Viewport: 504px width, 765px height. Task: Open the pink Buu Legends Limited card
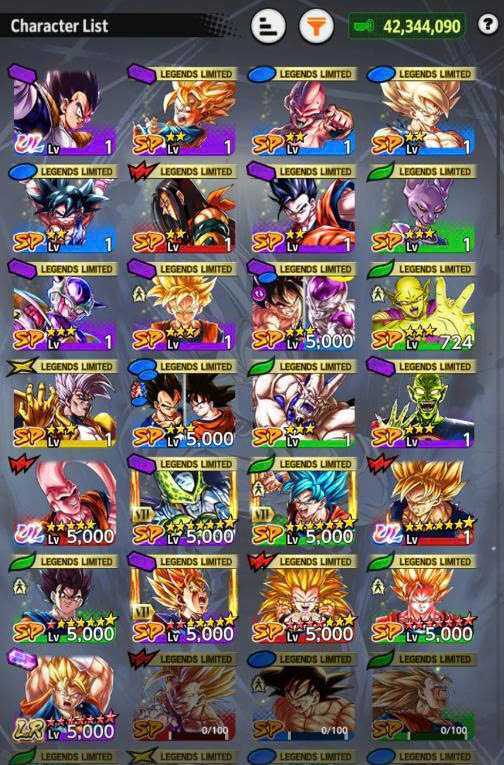[302, 111]
